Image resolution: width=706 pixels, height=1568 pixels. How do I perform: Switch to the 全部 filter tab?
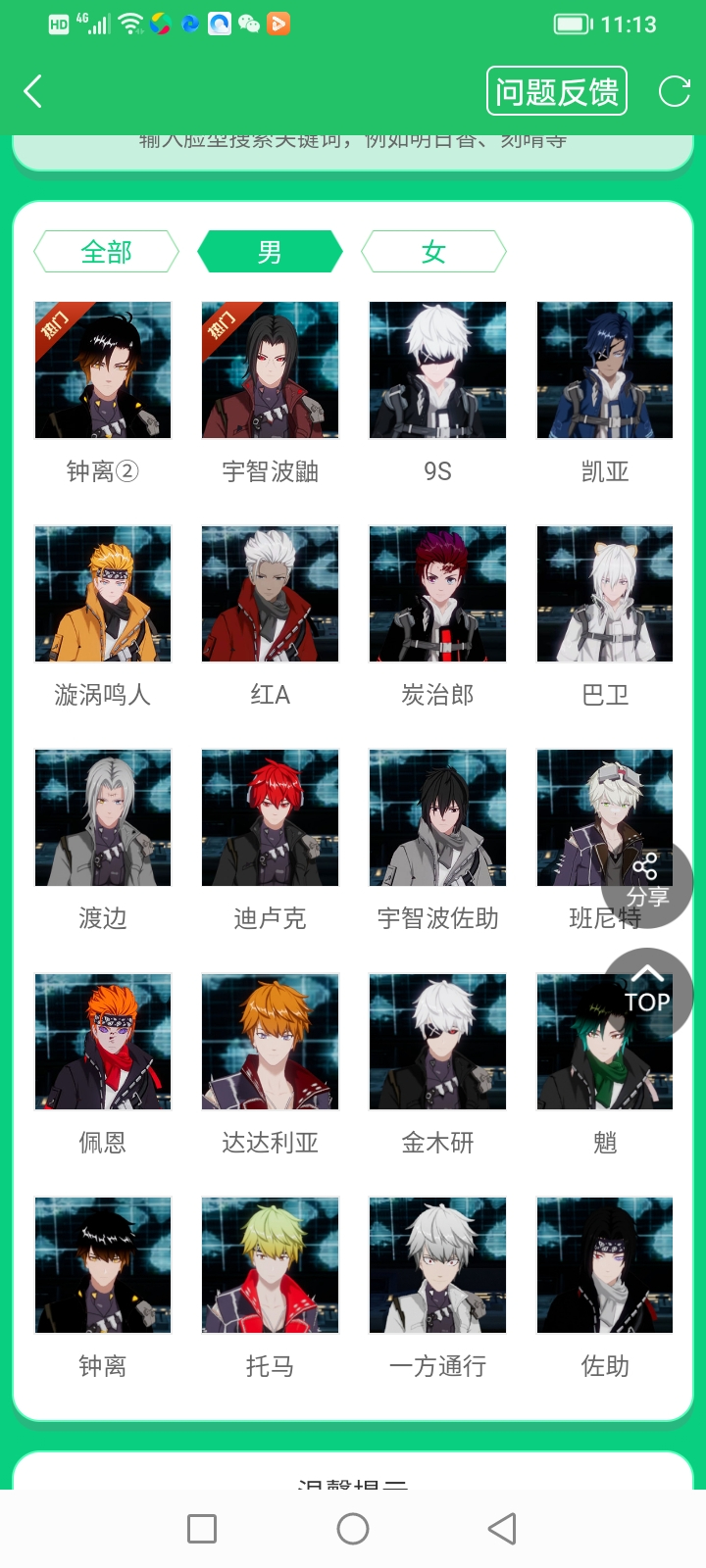click(x=106, y=252)
